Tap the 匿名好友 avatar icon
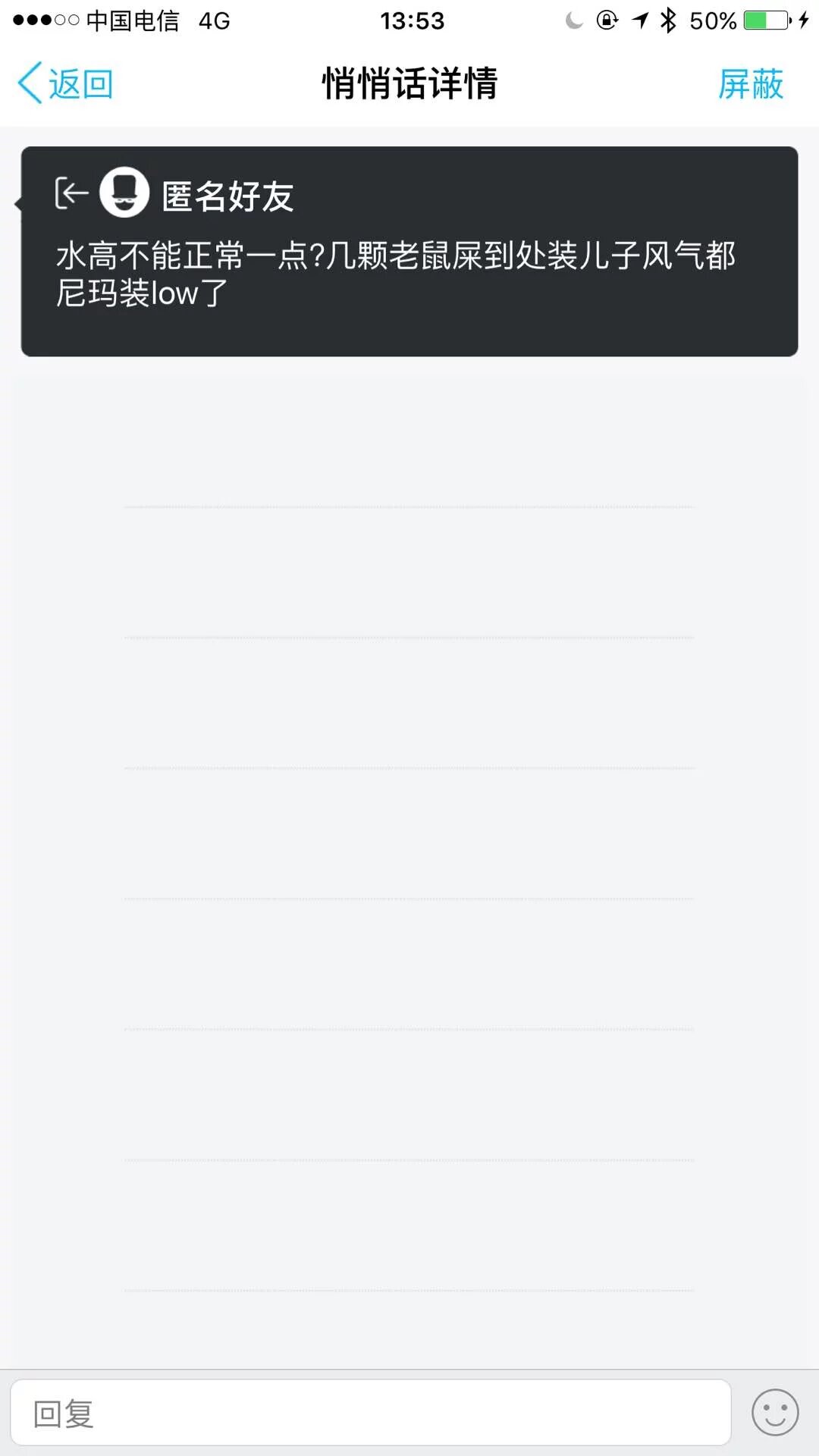Viewport: 819px width, 1456px height. coord(124,193)
